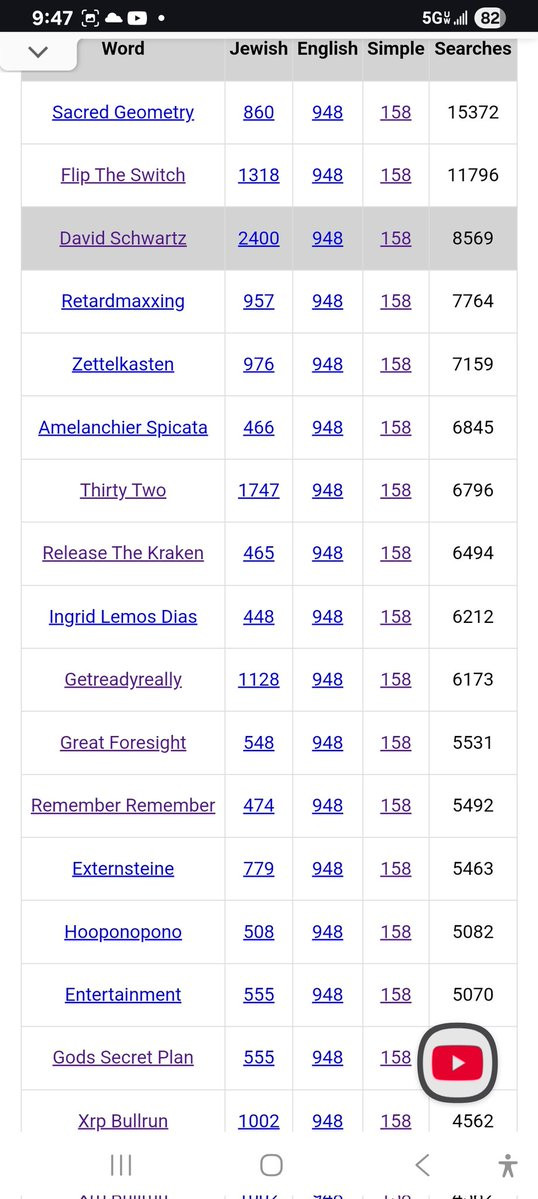
Task: Open the David Schwartz word link
Action: [x=123, y=238]
